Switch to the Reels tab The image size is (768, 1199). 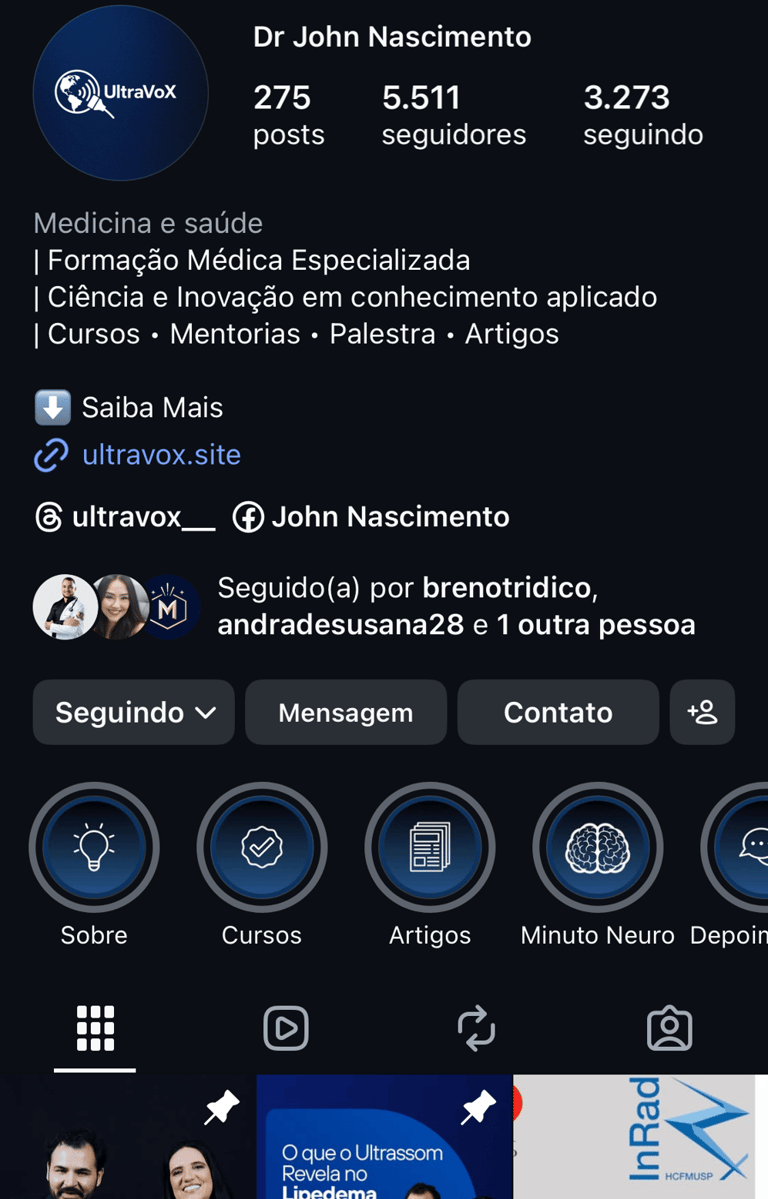pyautogui.click(x=286, y=1028)
